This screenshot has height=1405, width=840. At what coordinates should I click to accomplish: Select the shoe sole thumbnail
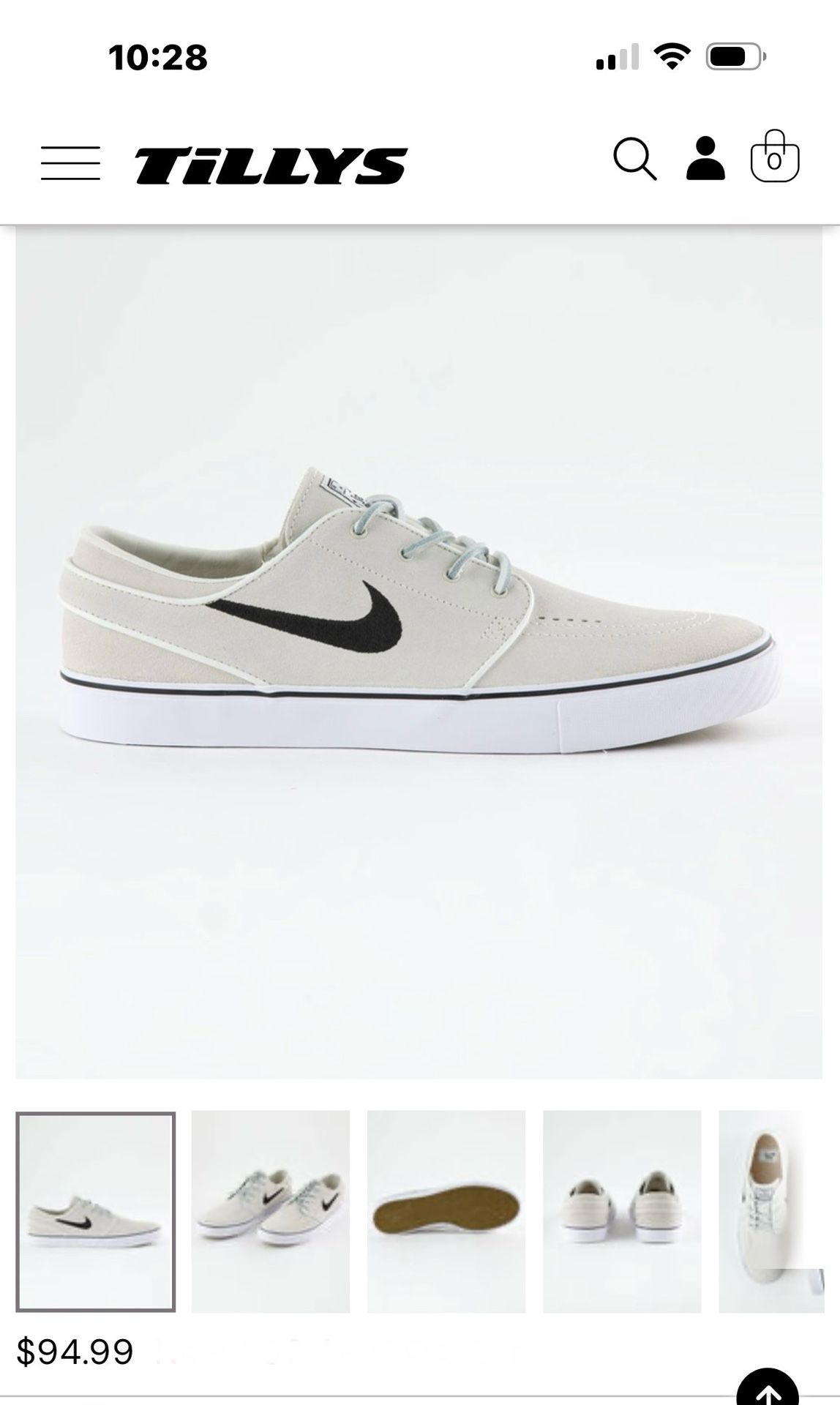tap(446, 1212)
